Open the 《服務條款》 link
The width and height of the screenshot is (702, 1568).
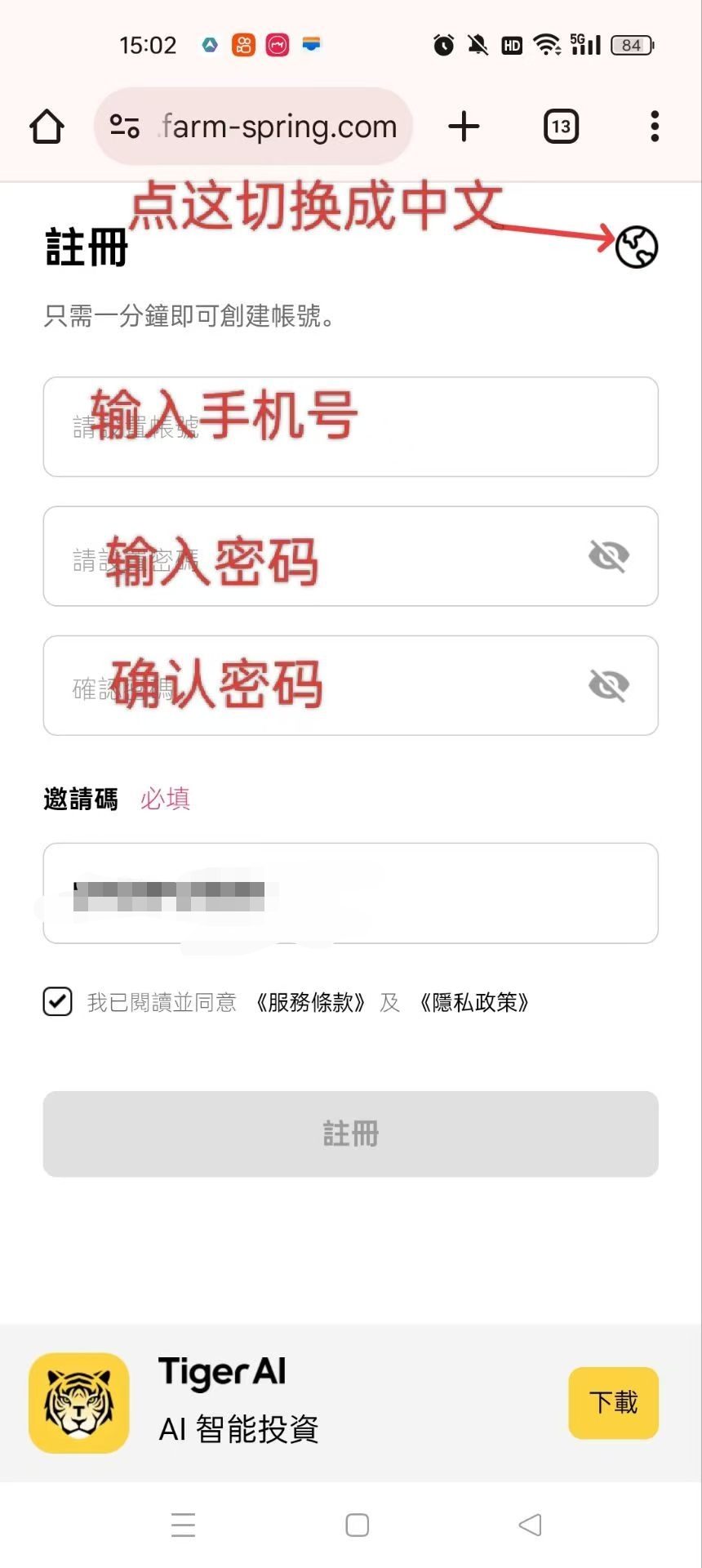[x=311, y=1002]
